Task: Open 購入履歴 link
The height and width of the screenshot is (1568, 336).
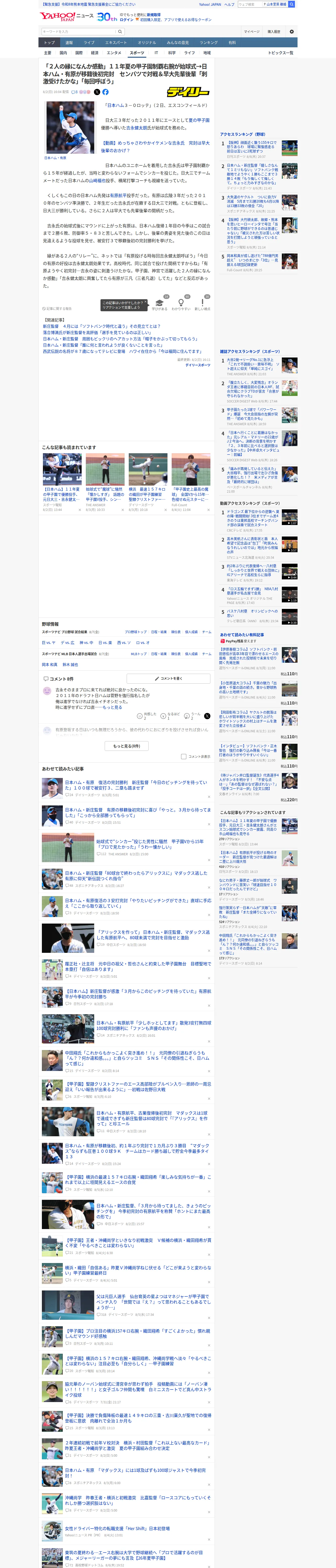Action: (x=274, y=32)
